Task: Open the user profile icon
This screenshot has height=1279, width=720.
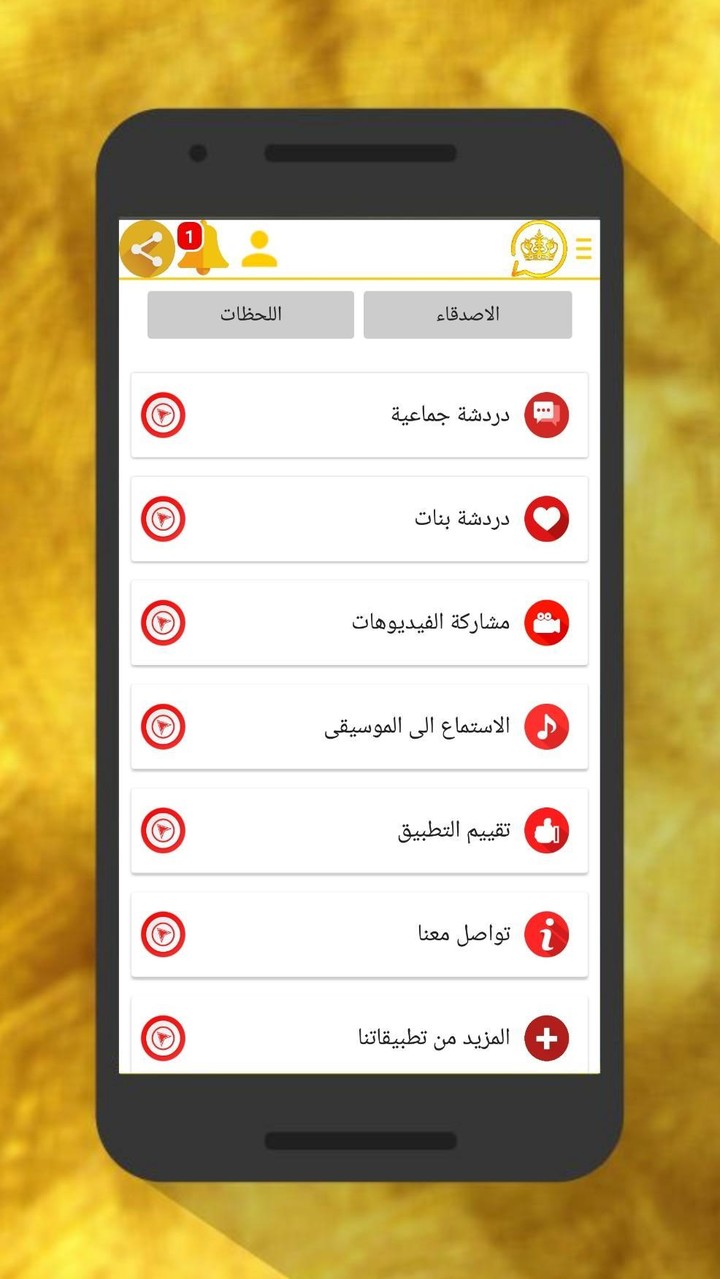Action: (x=259, y=246)
